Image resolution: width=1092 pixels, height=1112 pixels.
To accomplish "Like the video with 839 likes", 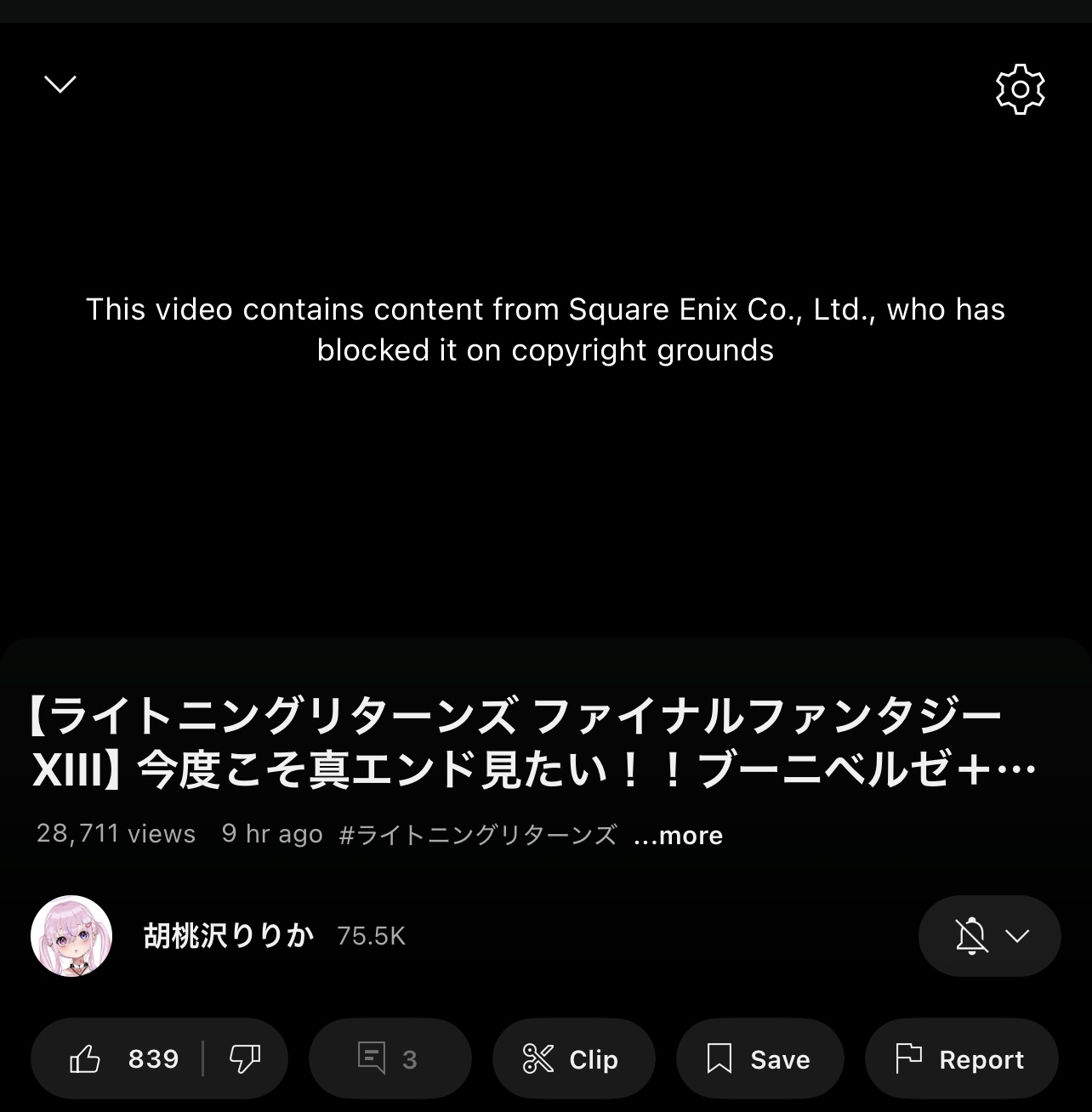I will tap(123, 1059).
